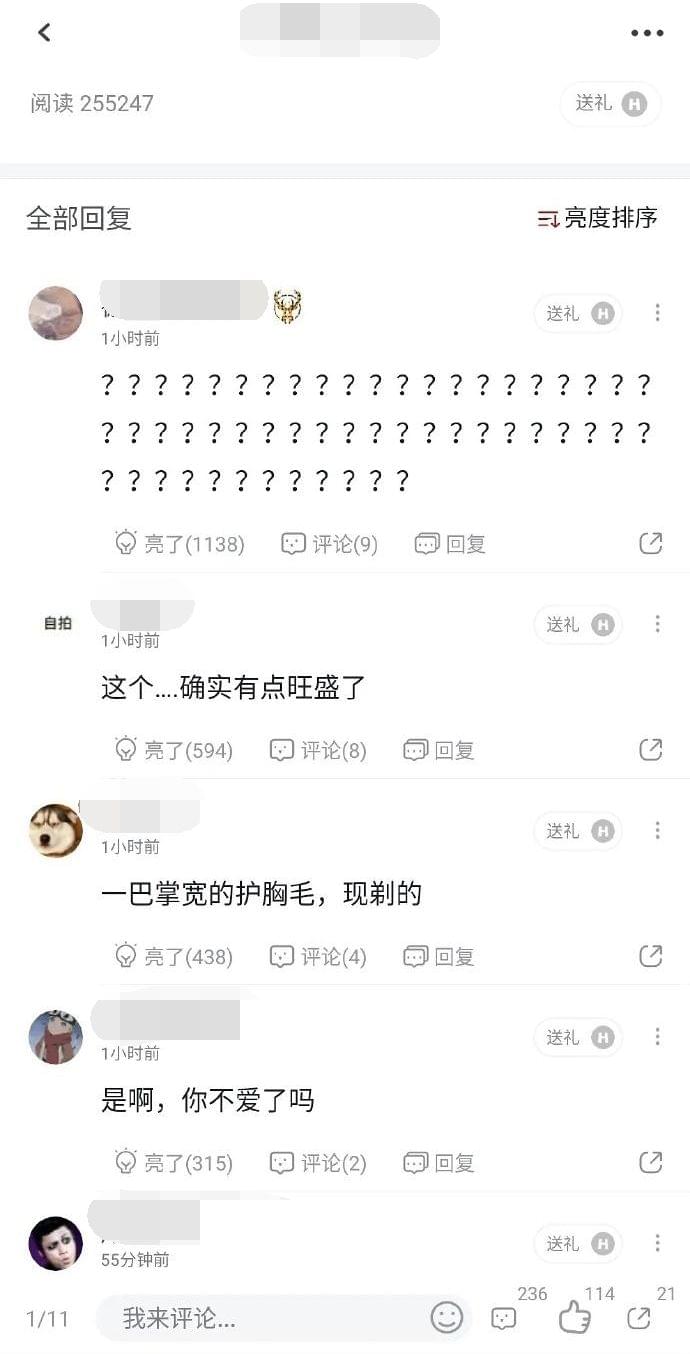Open the husky avatar user's profile
690x1354 pixels.
point(56,831)
